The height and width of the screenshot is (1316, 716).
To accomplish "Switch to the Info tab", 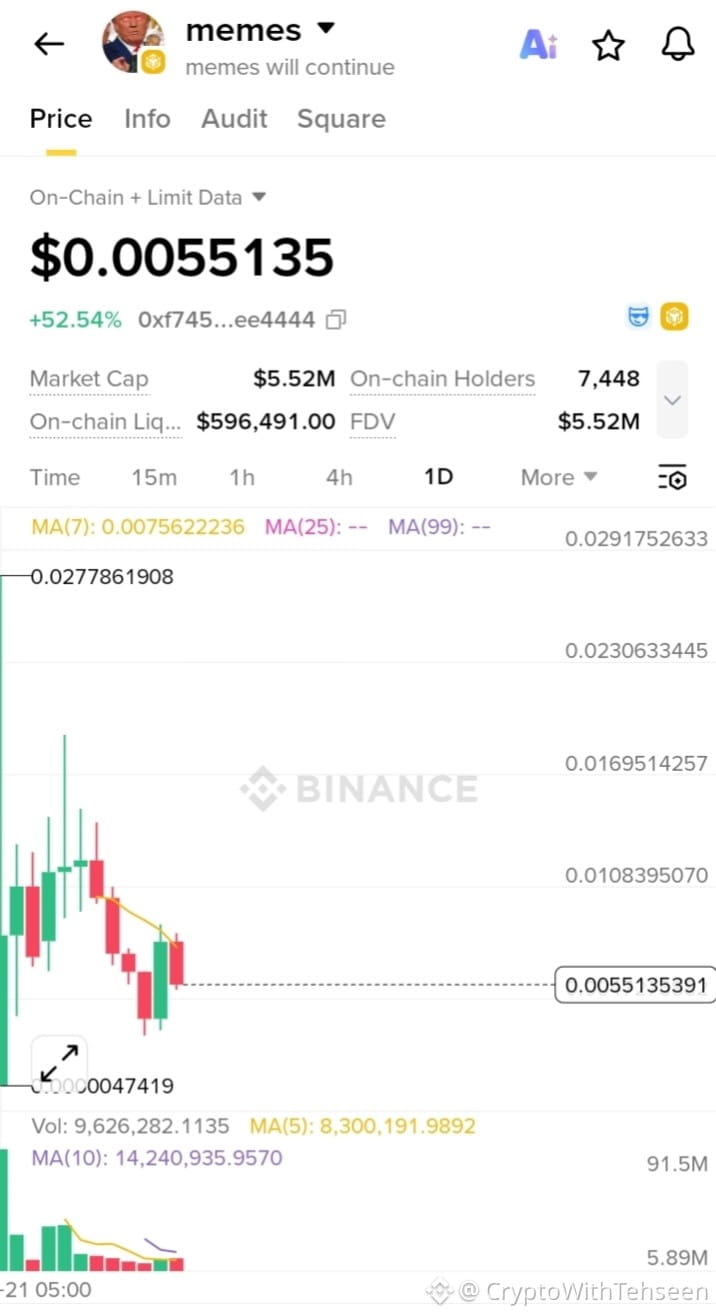I will coord(147,119).
